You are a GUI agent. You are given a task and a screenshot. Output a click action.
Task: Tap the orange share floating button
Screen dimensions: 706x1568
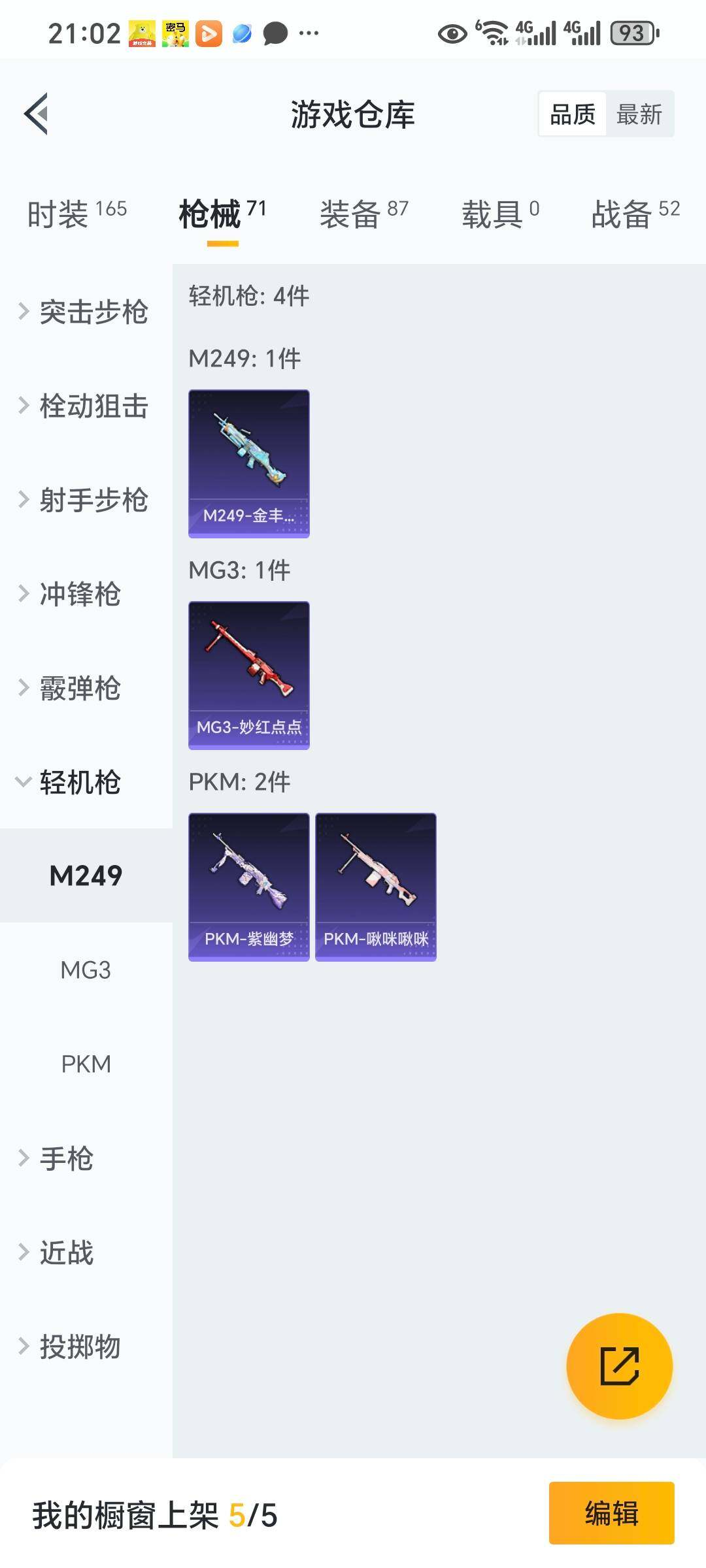pyautogui.click(x=619, y=1366)
